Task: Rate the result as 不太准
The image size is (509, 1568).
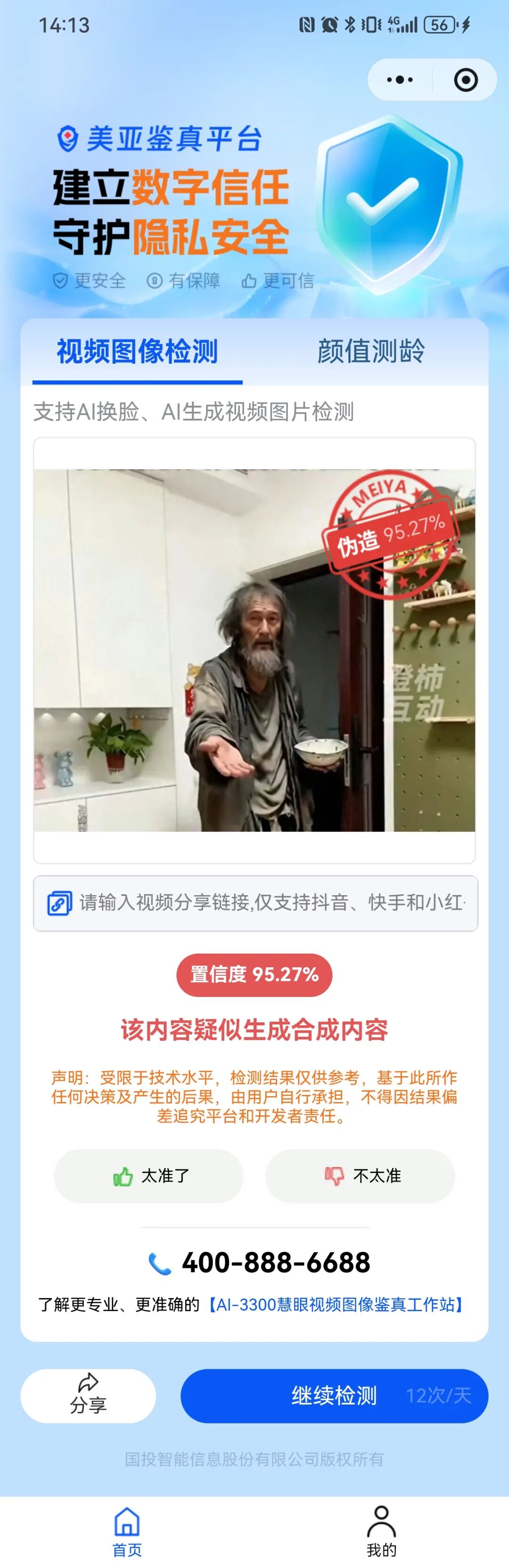Action: coord(360,1176)
